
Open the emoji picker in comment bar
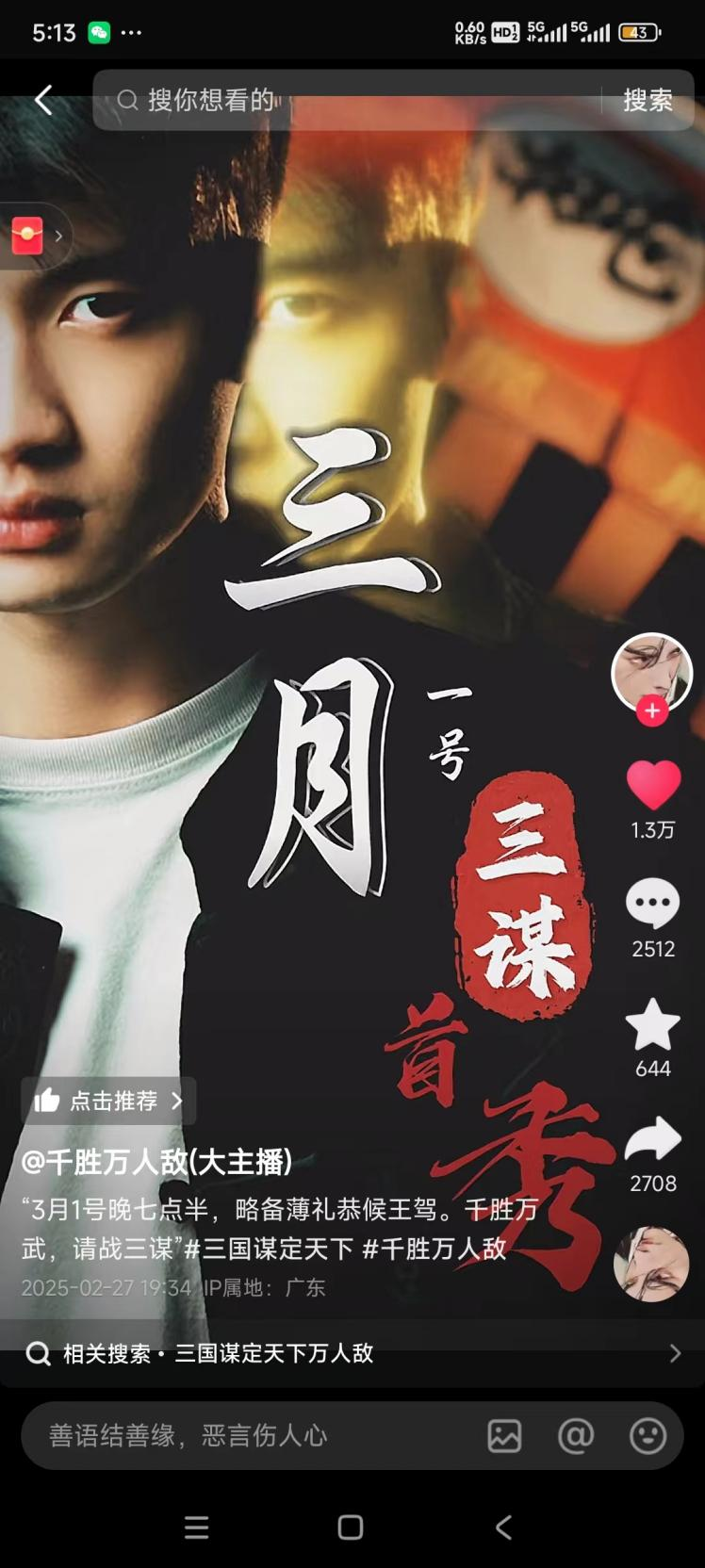pos(648,1435)
